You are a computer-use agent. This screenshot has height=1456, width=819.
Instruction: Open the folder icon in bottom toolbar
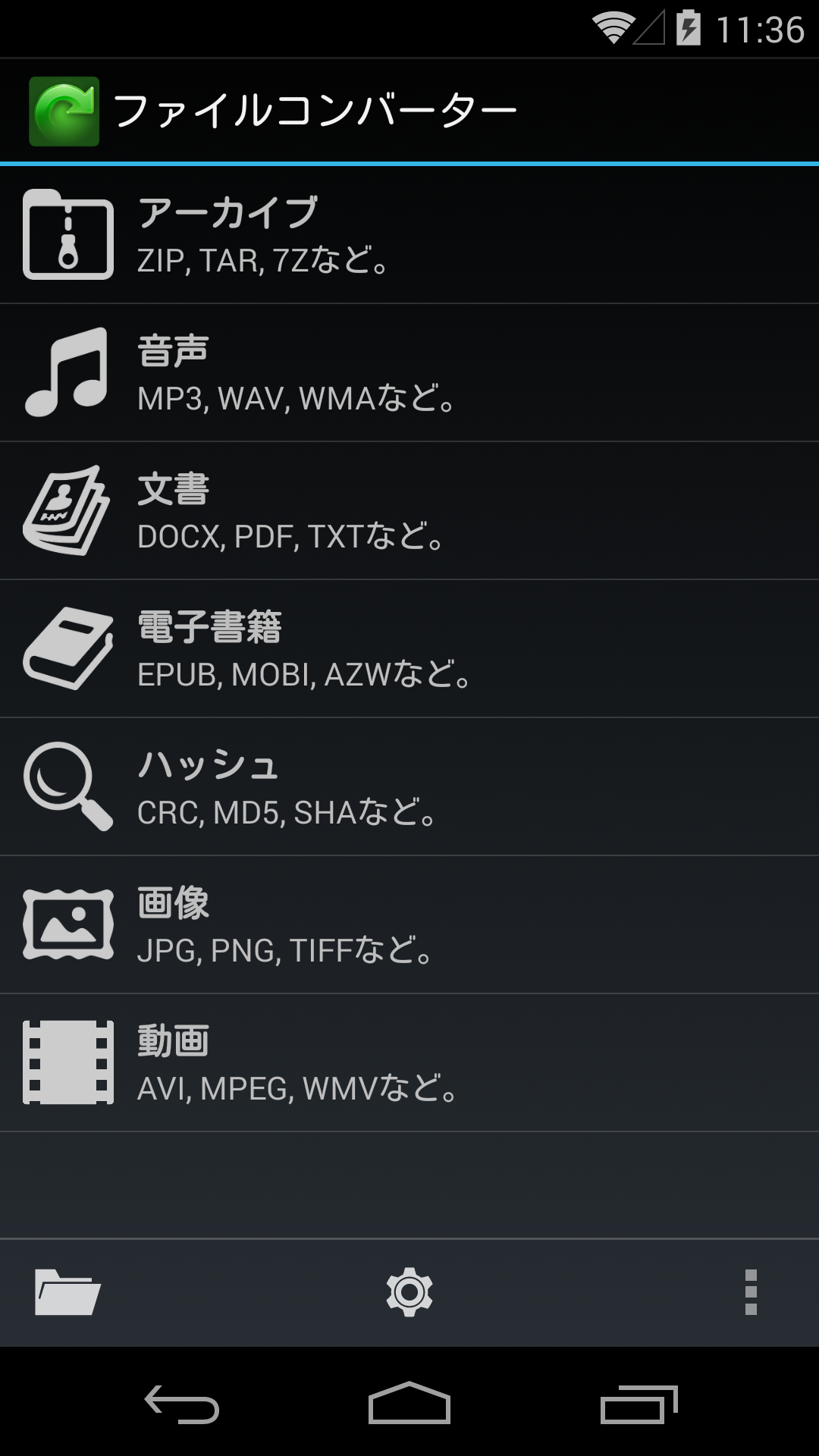pyautogui.click(x=67, y=1292)
